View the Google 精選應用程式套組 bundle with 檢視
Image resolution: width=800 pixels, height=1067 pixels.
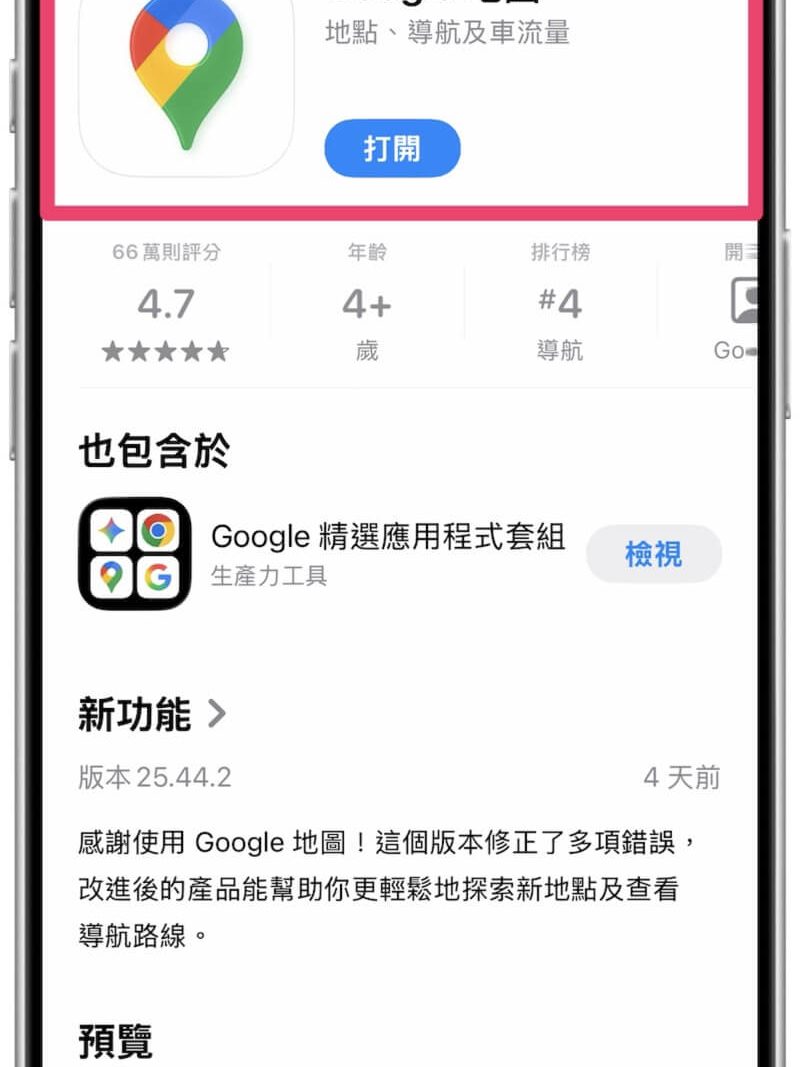(x=653, y=554)
